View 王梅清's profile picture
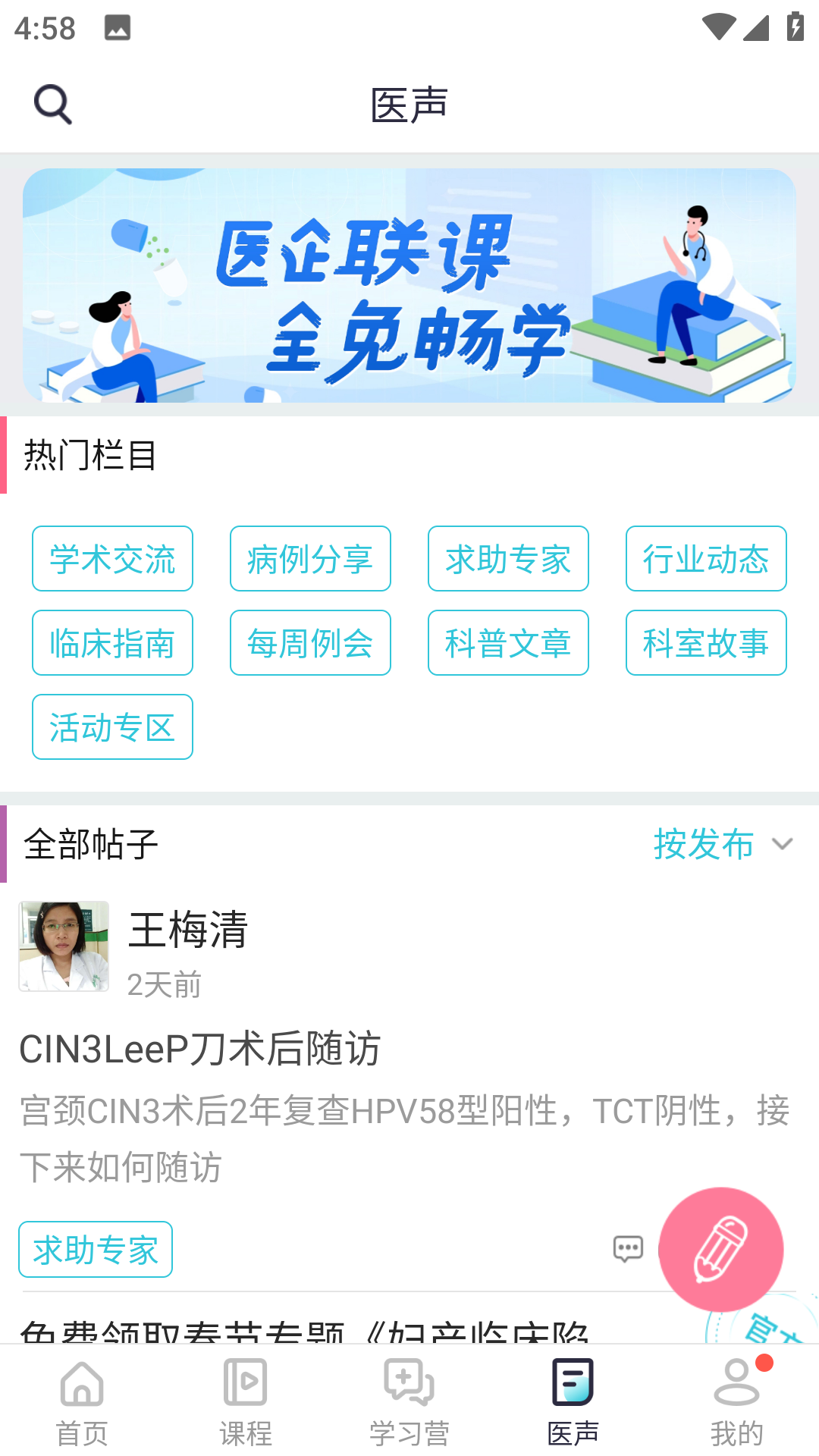This screenshot has height=1456, width=819. coord(64,946)
